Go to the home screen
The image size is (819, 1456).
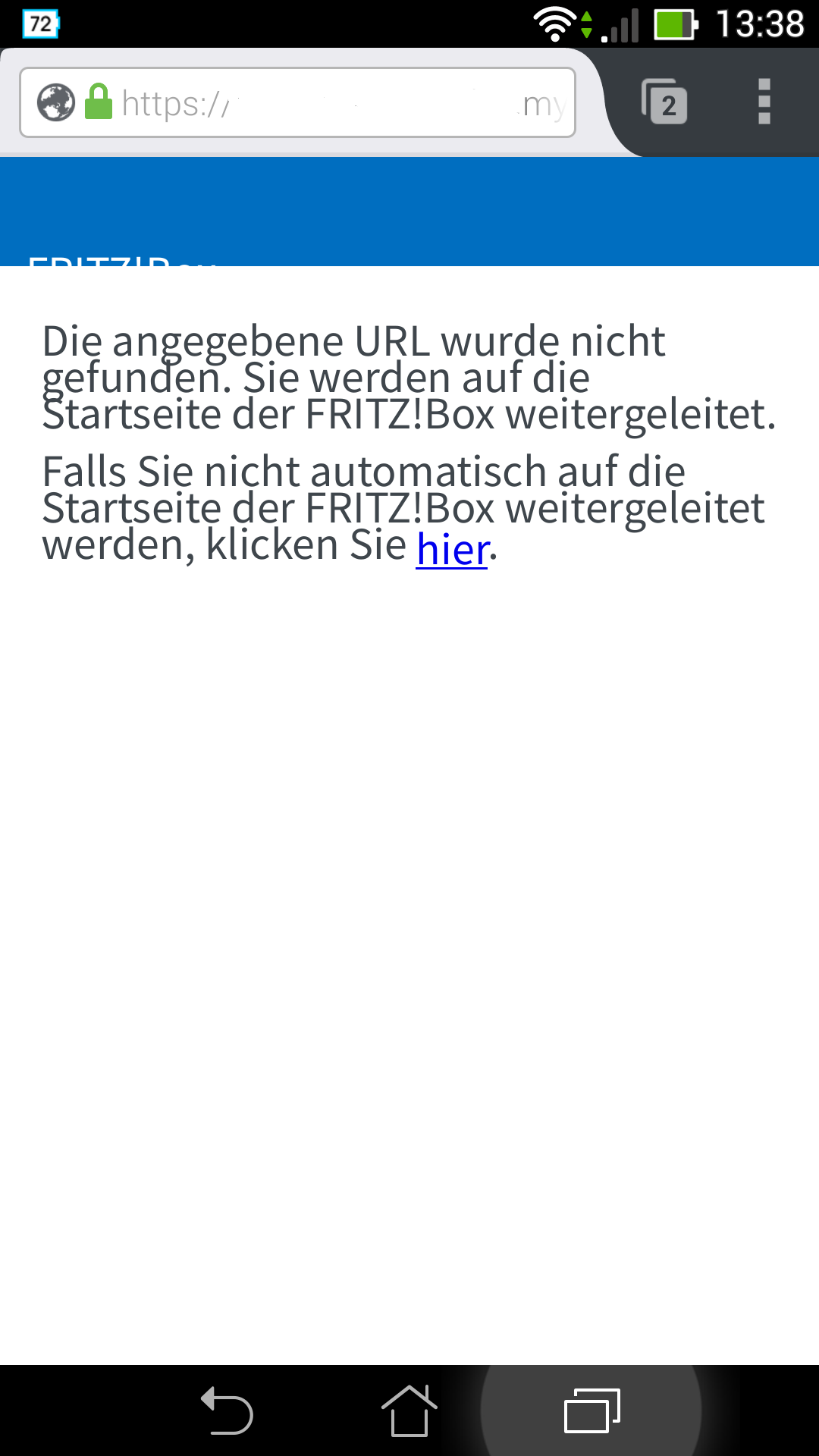coord(409,1410)
